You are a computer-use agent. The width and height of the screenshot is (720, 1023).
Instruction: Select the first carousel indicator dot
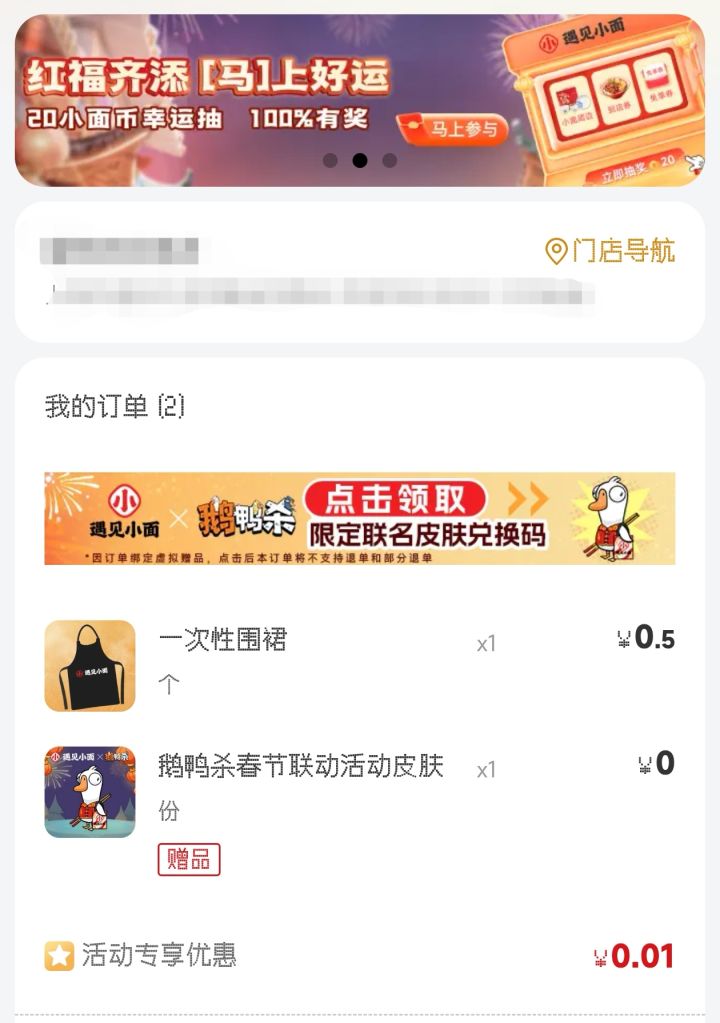pos(330,158)
